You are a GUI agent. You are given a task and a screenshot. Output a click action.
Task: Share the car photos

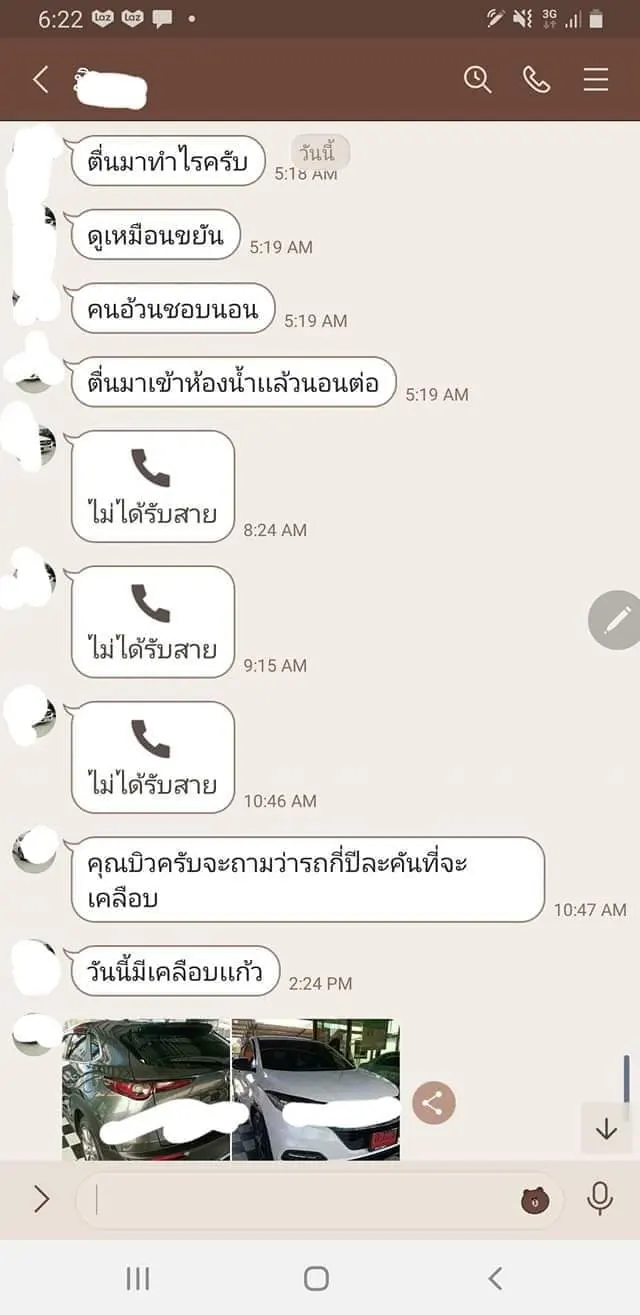[433, 1103]
